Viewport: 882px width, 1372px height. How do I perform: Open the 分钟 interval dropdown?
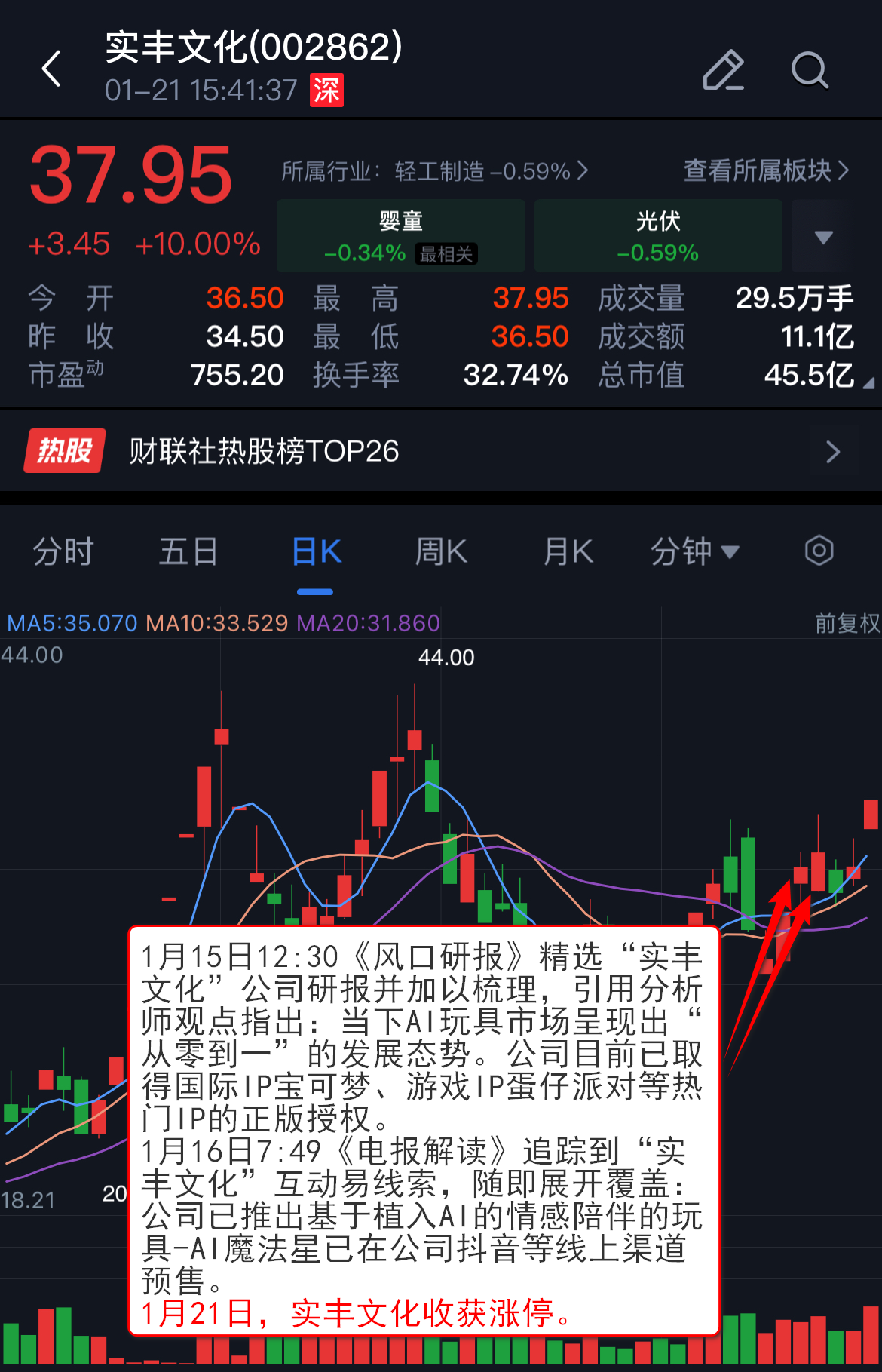694,551
